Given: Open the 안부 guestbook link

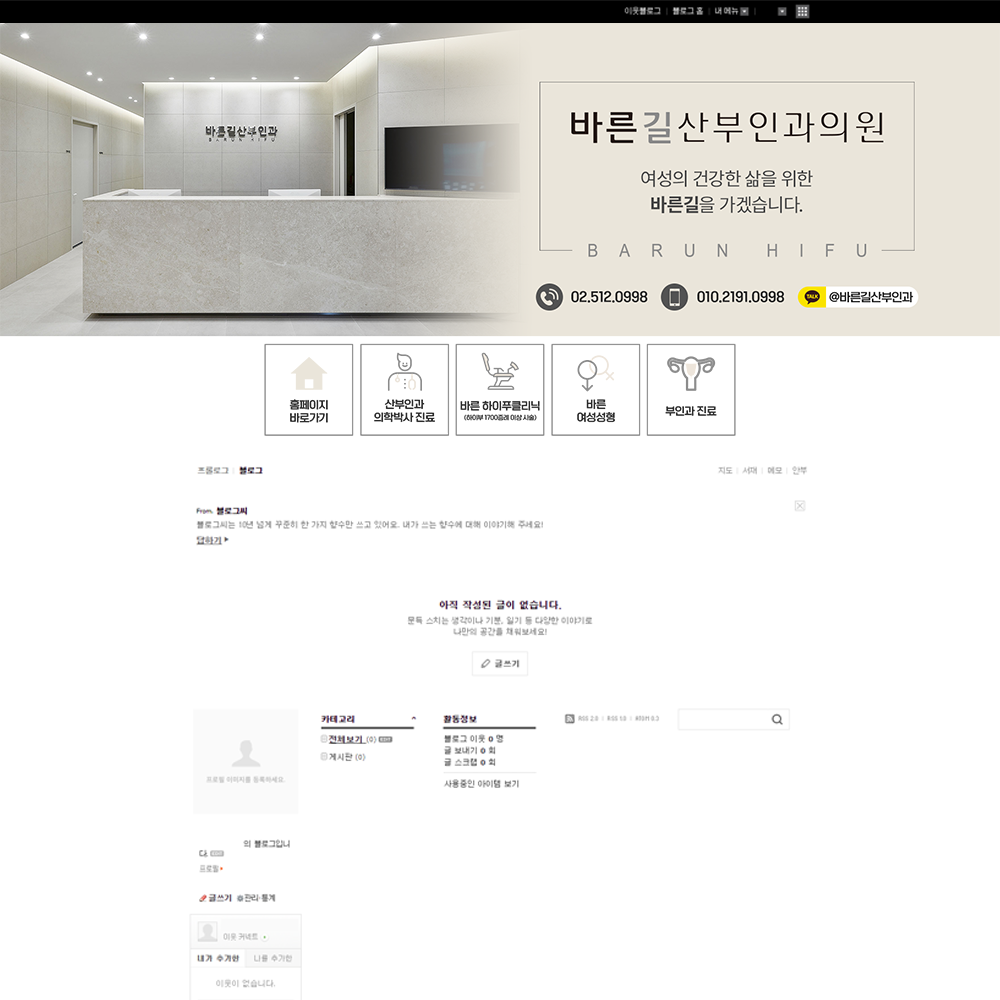Looking at the screenshot, I should [x=799, y=470].
